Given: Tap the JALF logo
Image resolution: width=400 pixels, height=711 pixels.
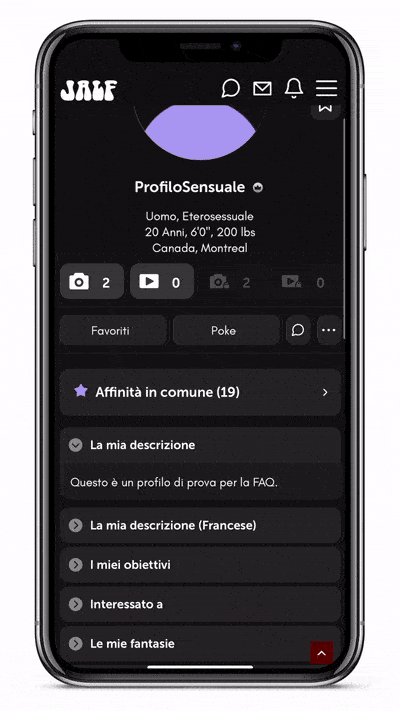Looking at the screenshot, I should pyautogui.click(x=89, y=90).
